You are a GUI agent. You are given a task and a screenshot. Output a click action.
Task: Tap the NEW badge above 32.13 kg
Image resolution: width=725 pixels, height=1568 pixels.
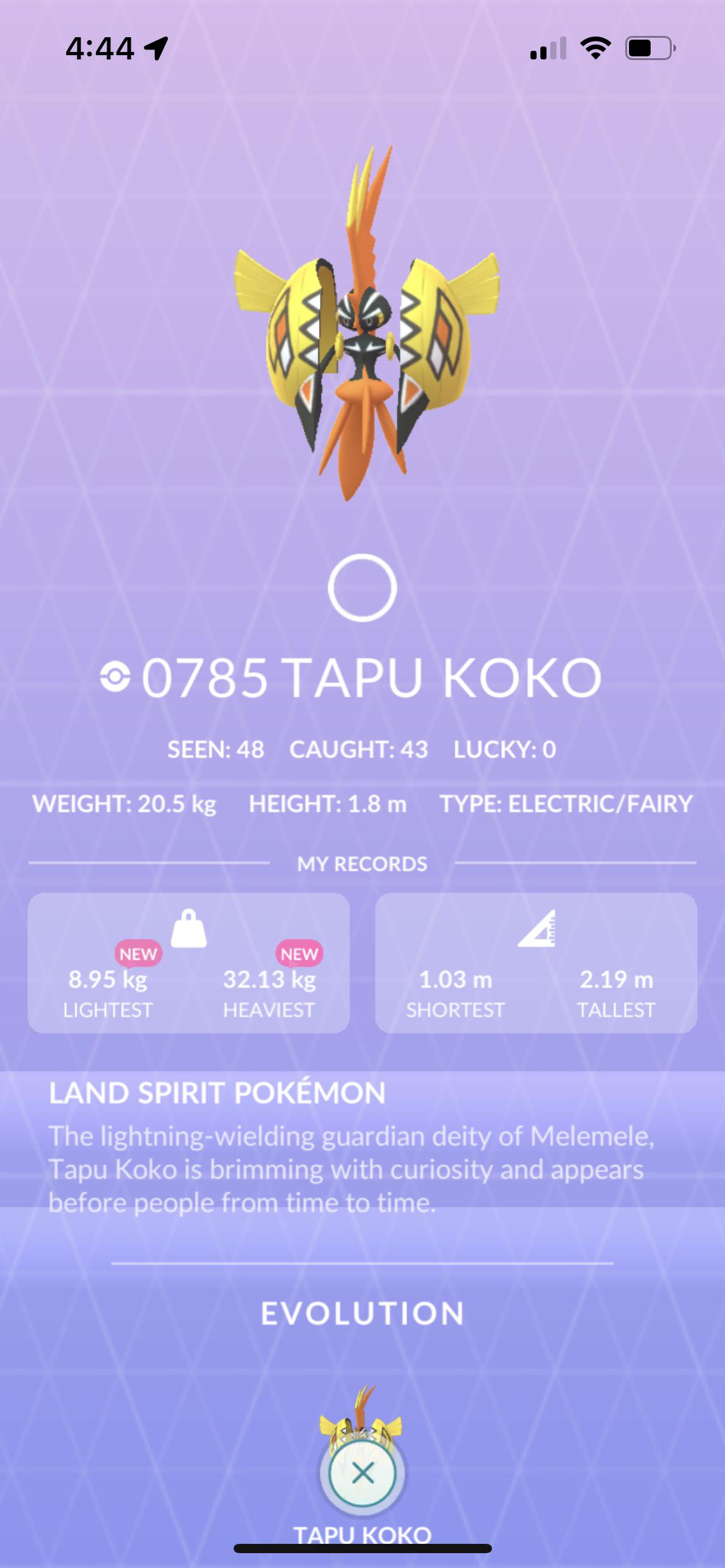coord(300,954)
